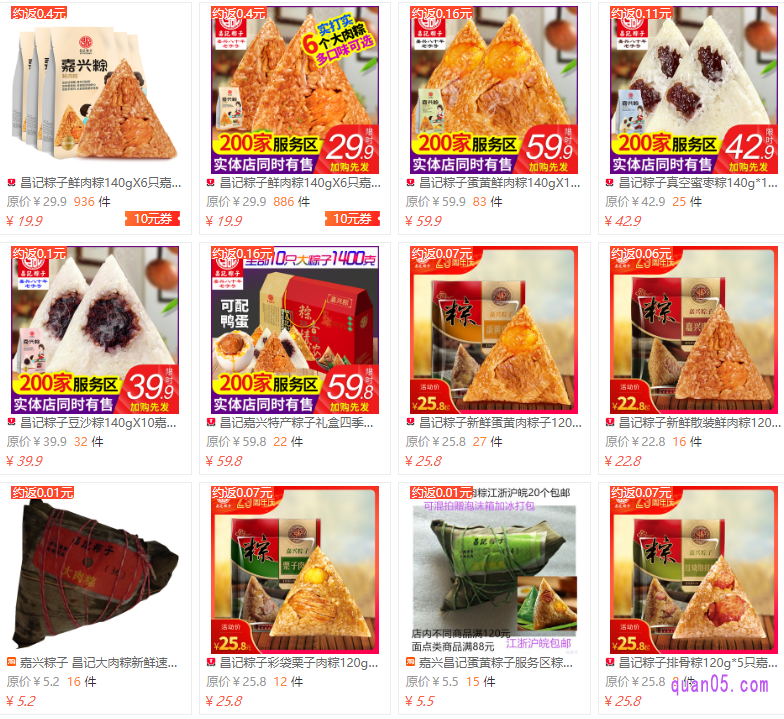This screenshot has height=719, width=784.
Task: Open 昌记嘉兴特产粽子礼盒 product
Action: (x=299, y=423)
